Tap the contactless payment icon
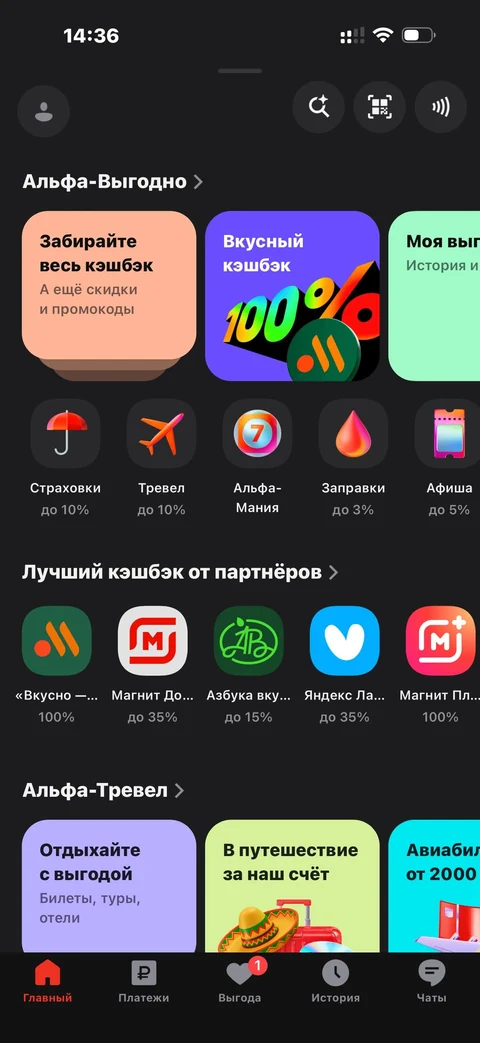 (x=441, y=107)
